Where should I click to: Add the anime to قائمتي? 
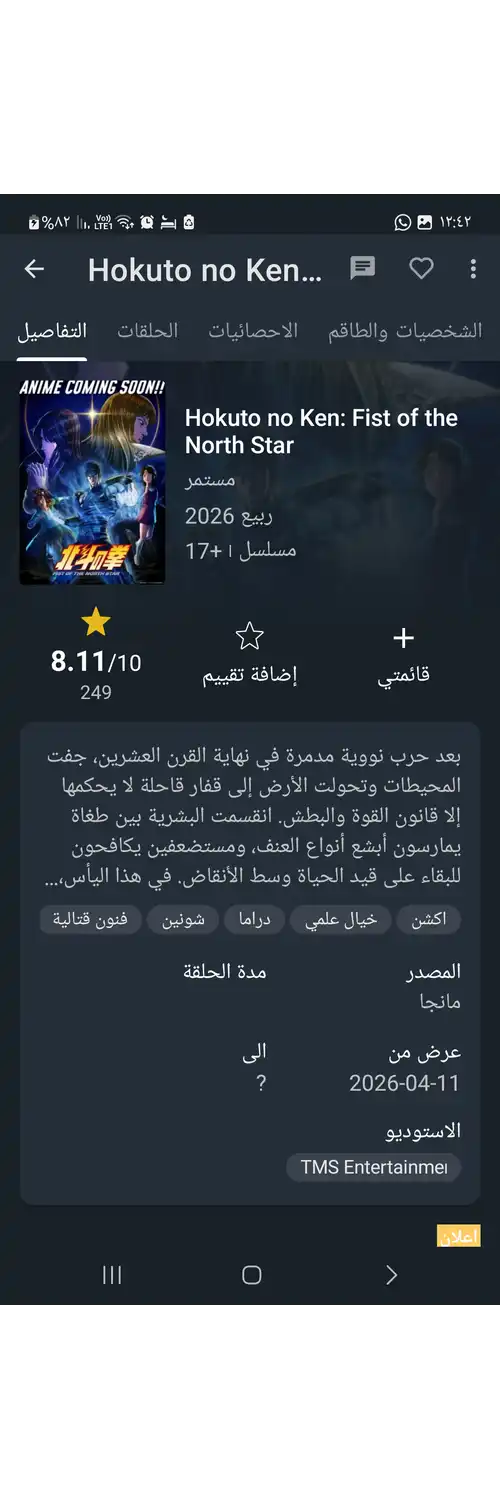click(x=403, y=655)
